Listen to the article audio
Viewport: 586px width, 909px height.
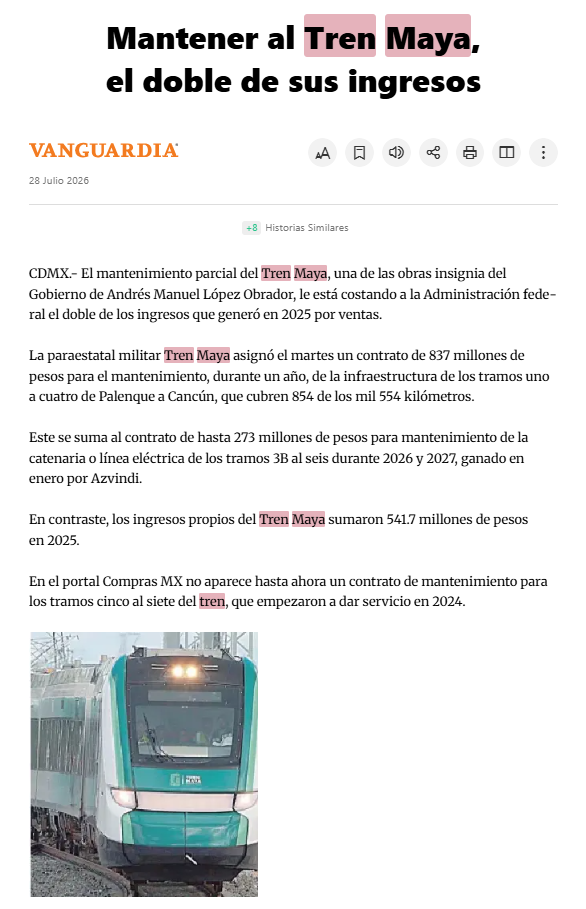396,152
